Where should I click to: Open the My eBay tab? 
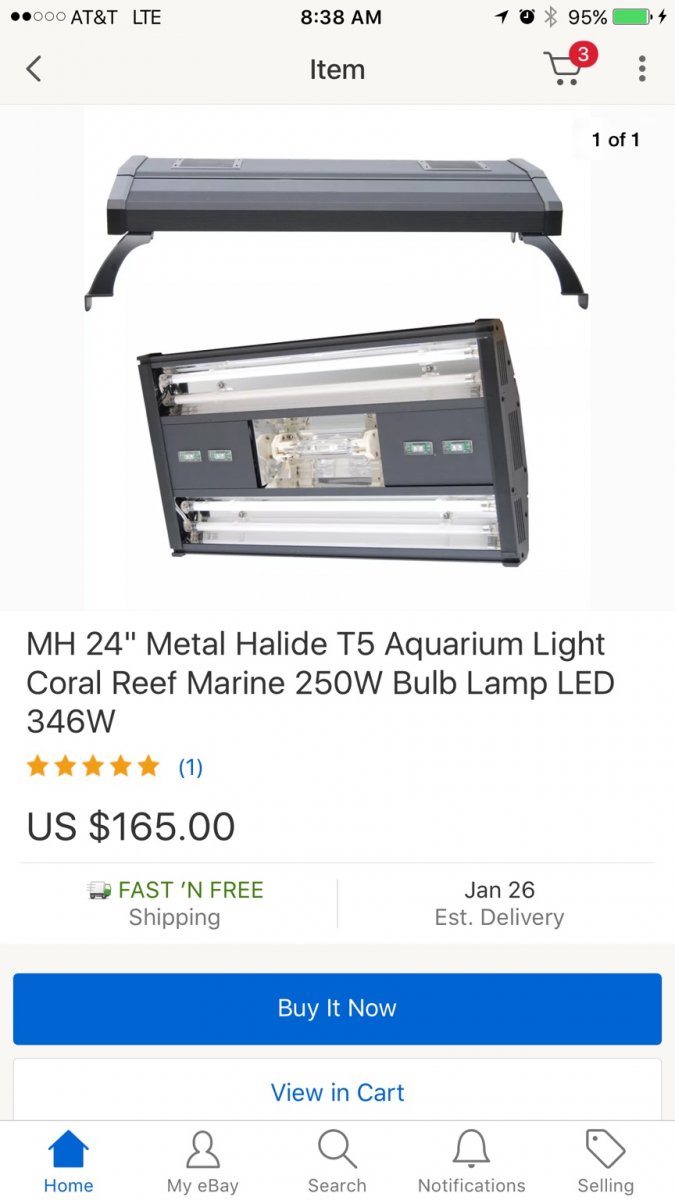(203, 1162)
